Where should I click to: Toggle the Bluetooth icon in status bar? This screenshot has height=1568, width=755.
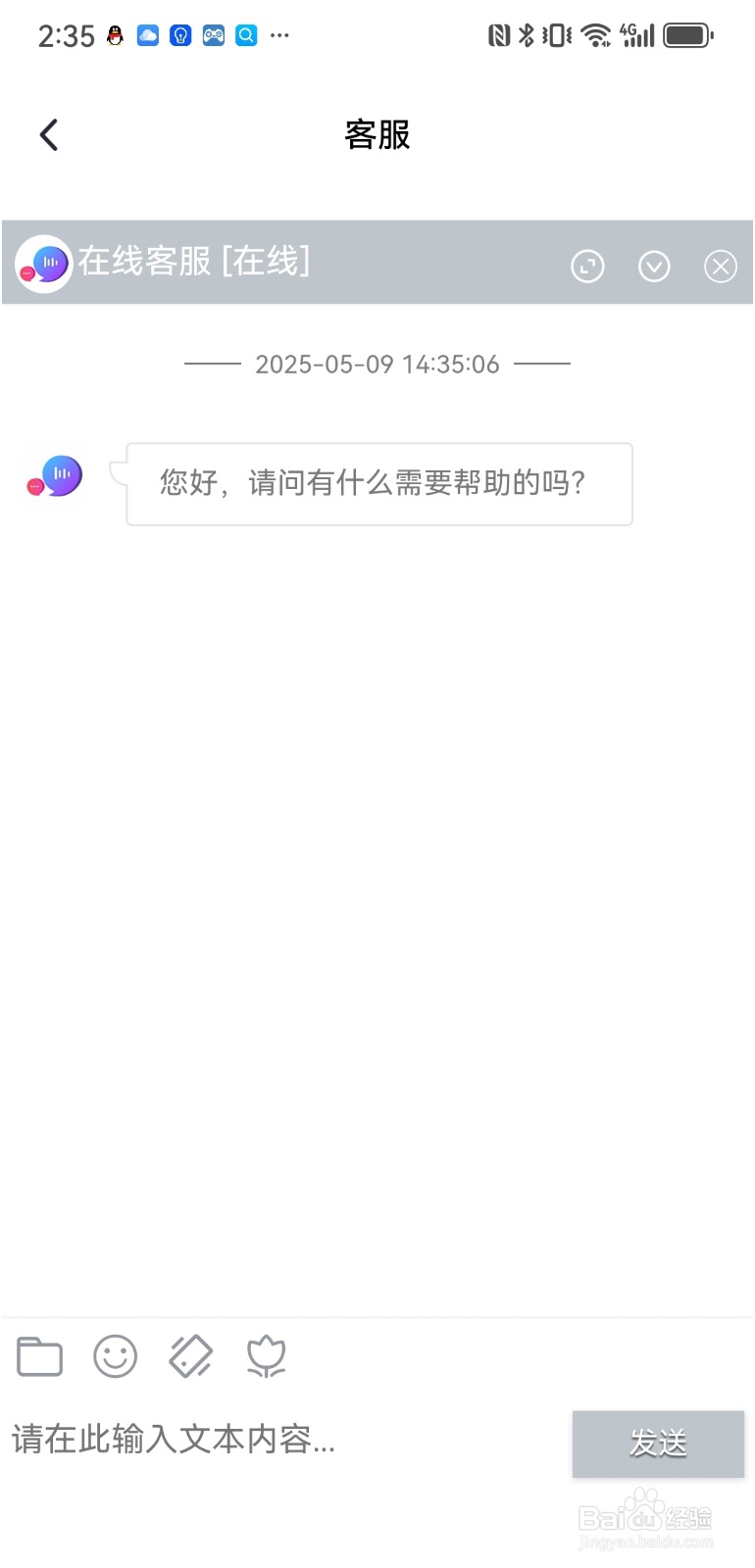coord(524,33)
